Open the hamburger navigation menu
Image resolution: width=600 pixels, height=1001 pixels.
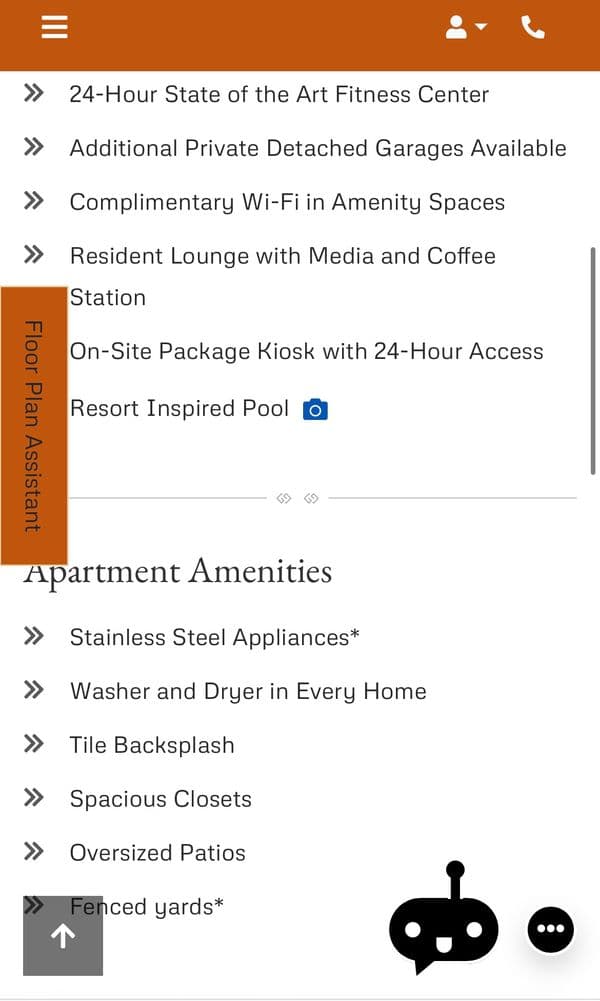(54, 28)
